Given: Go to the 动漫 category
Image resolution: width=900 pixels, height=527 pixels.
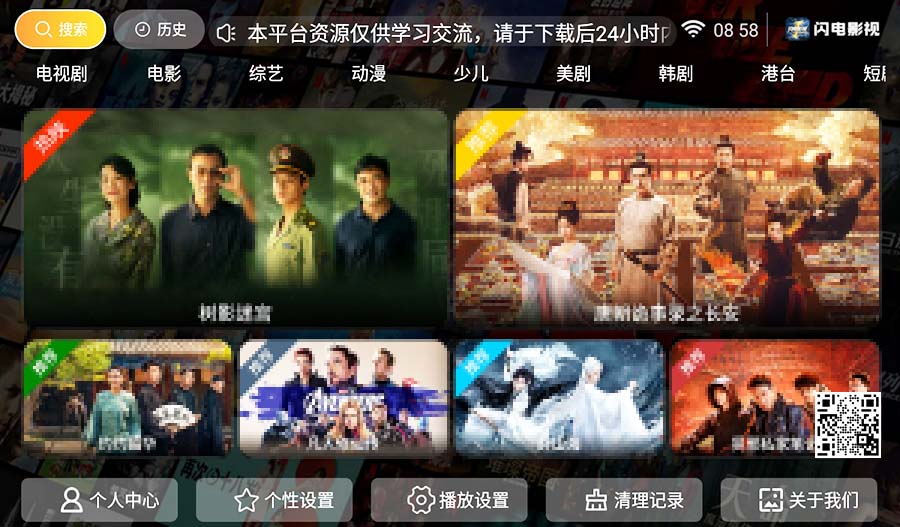Looking at the screenshot, I should 368,74.
